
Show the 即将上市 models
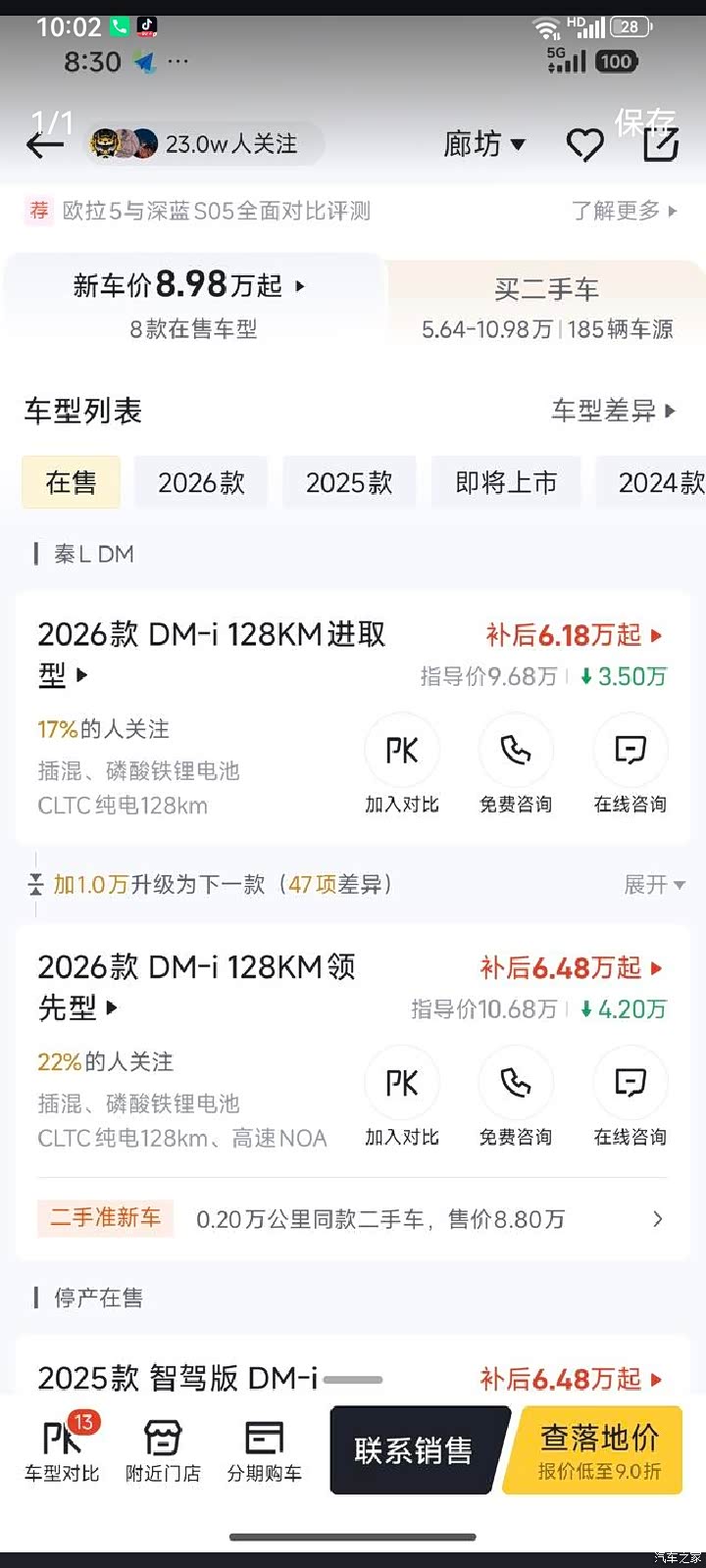[x=506, y=483]
